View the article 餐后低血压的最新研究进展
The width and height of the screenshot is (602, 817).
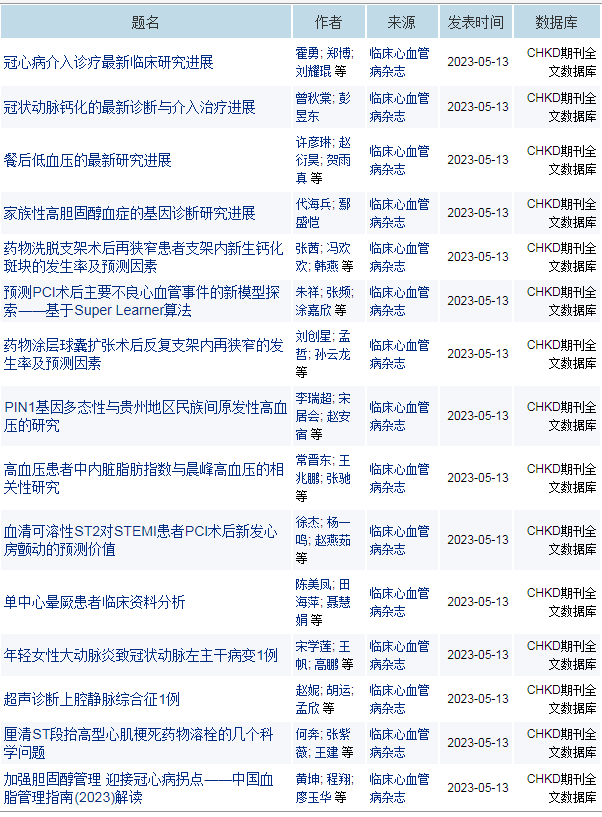[87, 160]
